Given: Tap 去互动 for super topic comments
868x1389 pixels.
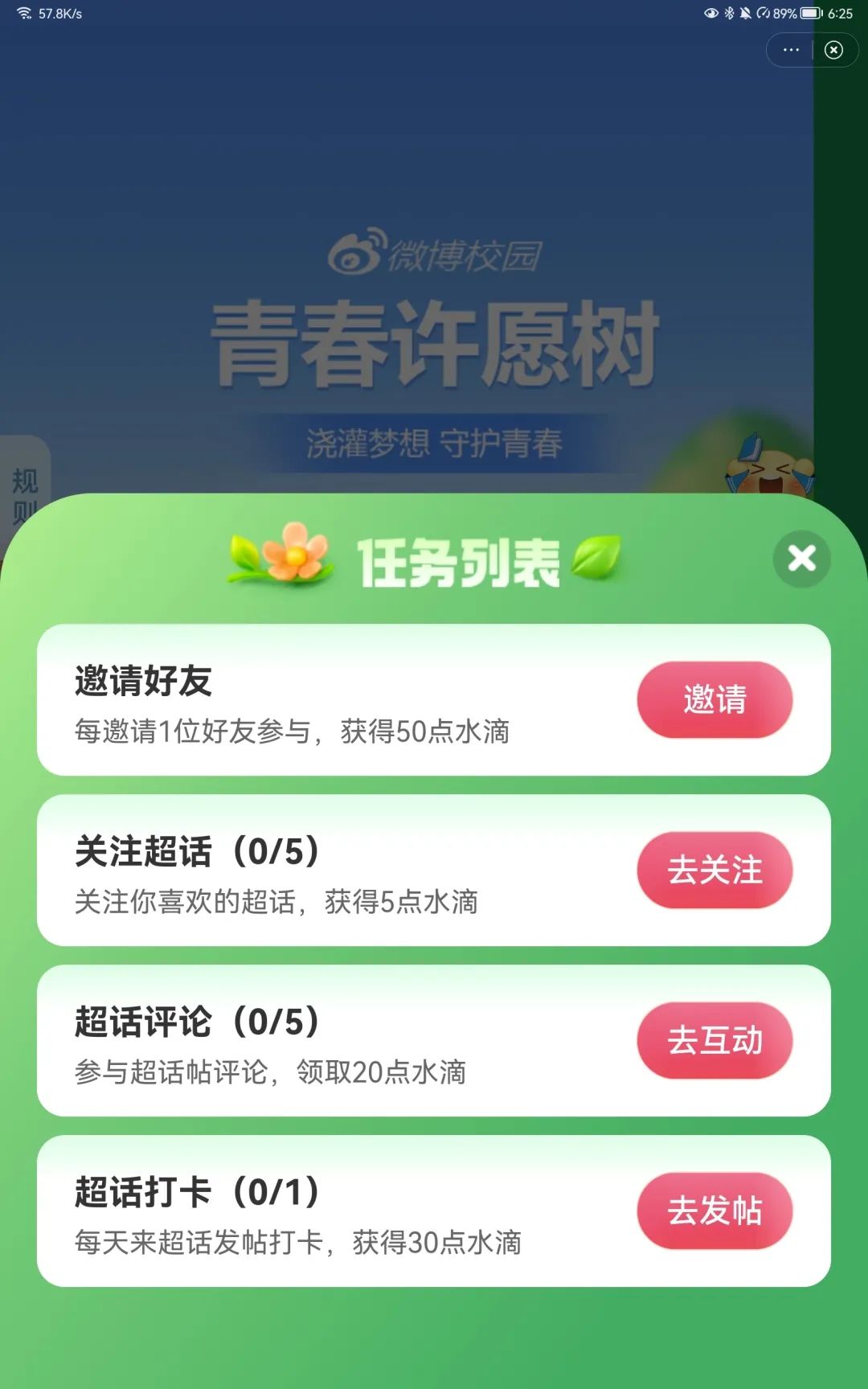Looking at the screenshot, I should pyautogui.click(x=714, y=1040).
